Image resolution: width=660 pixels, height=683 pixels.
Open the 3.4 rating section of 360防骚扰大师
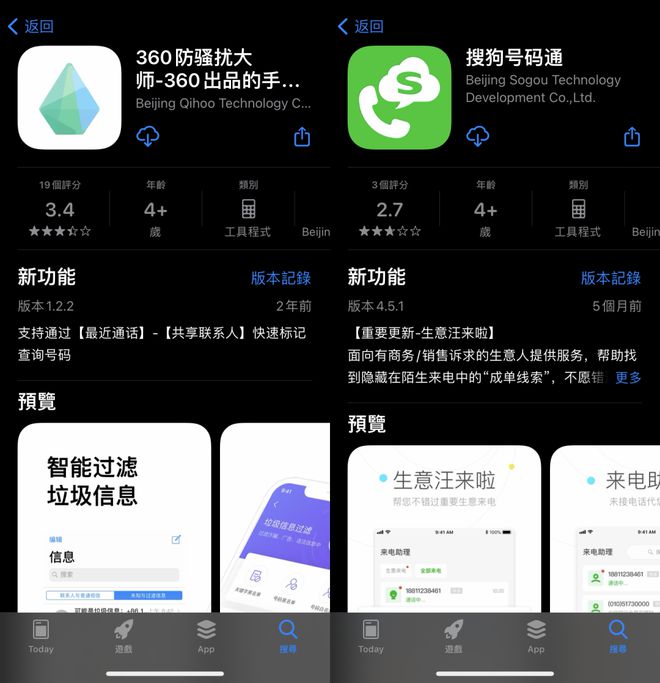(x=60, y=210)
